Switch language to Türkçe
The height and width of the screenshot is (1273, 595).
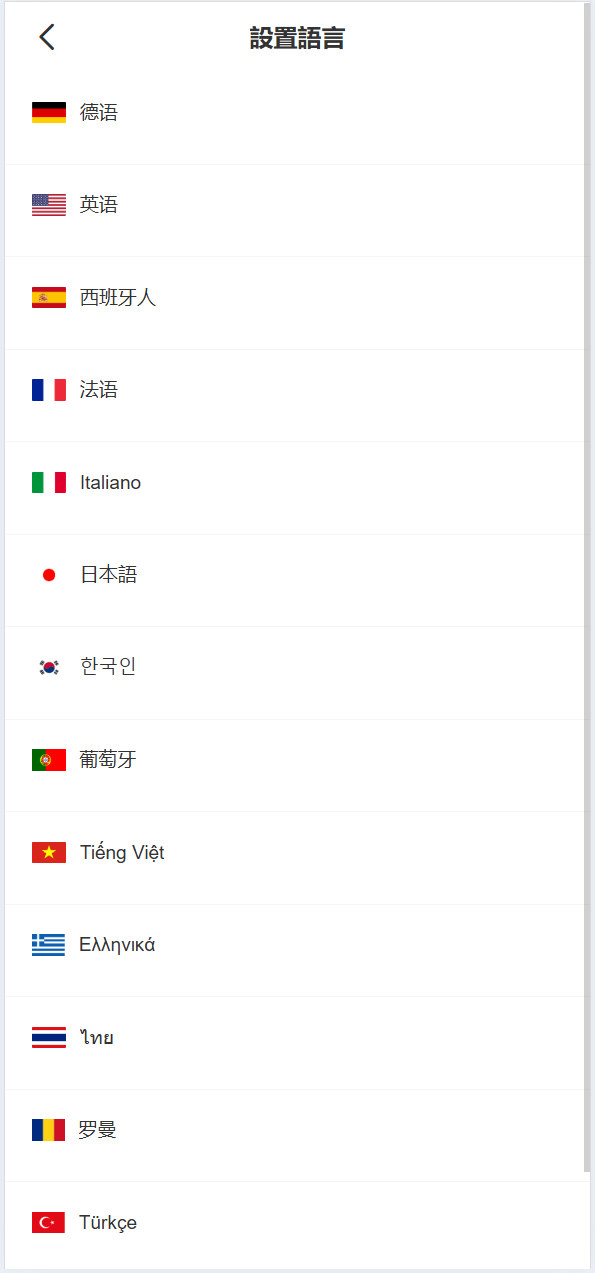coord(297,1222)
